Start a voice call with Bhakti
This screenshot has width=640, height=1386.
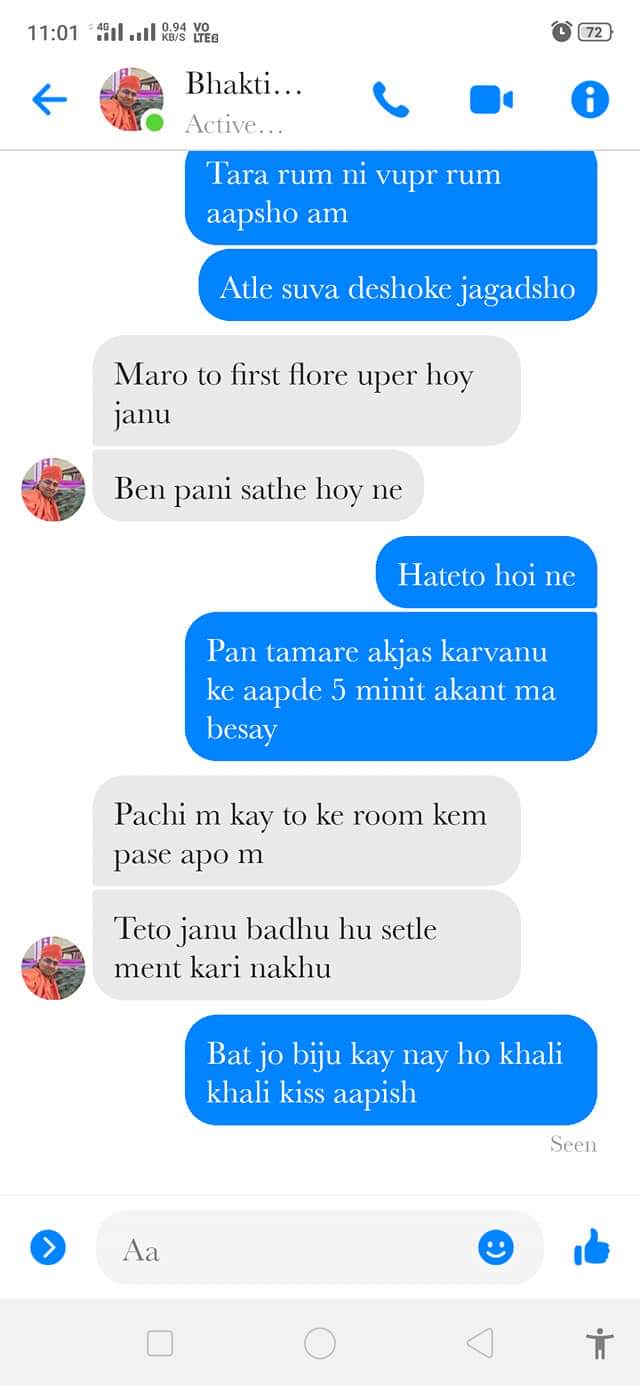click(x=391, y=99)
